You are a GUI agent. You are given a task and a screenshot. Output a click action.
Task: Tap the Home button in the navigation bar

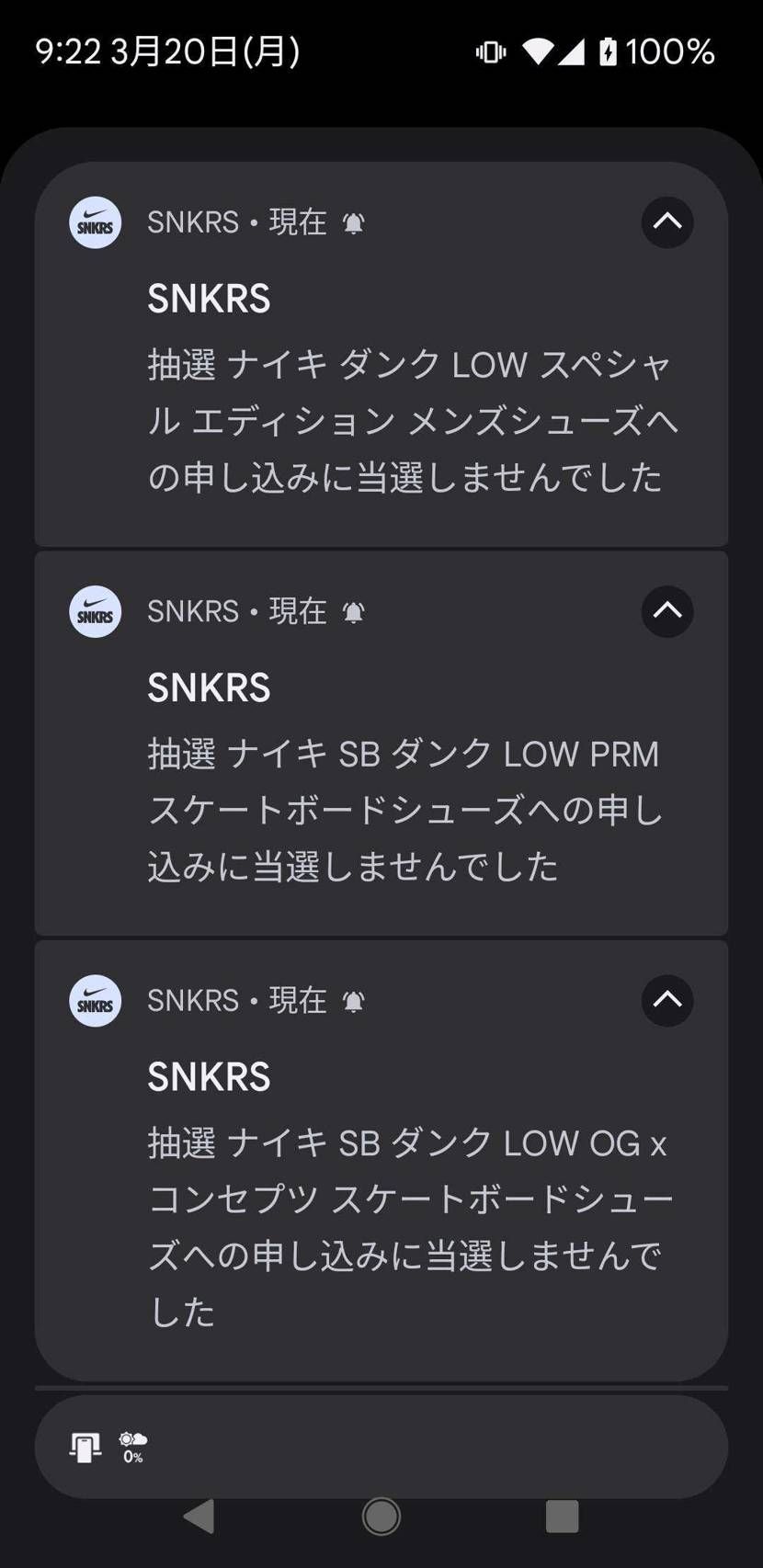coord(381,1517)
